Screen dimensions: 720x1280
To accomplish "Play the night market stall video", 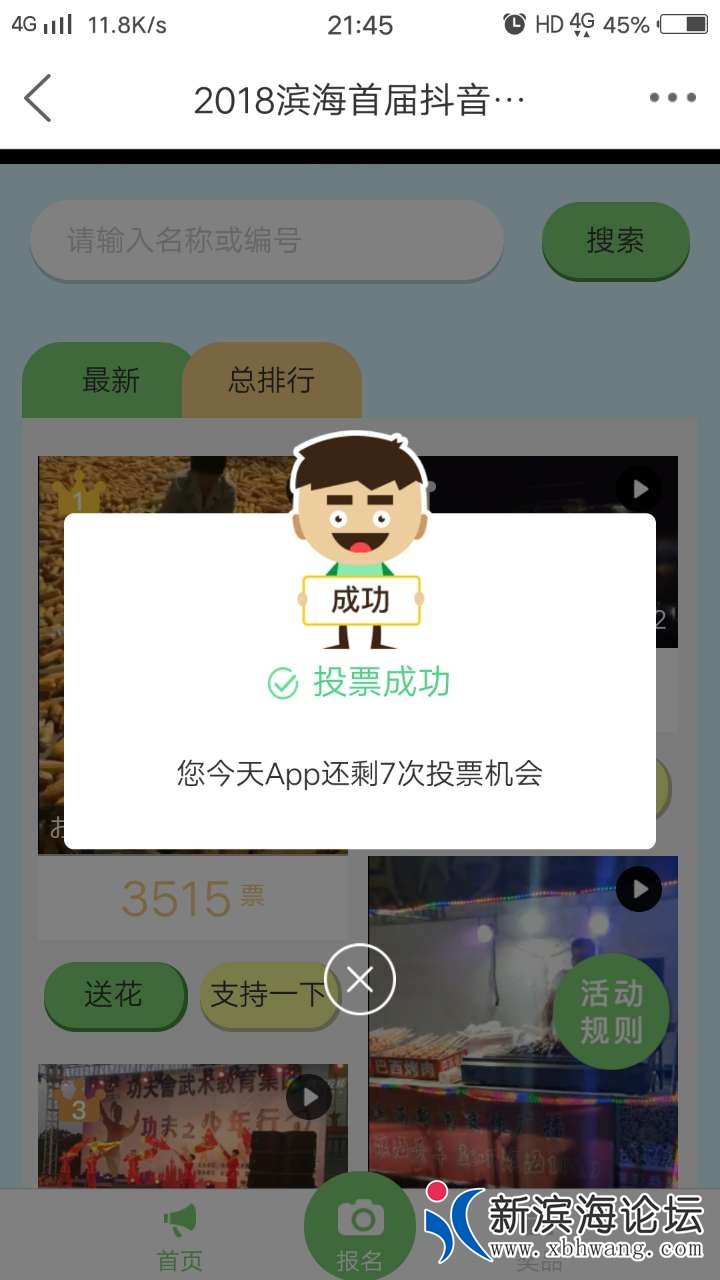I will [x=638, y=889].
